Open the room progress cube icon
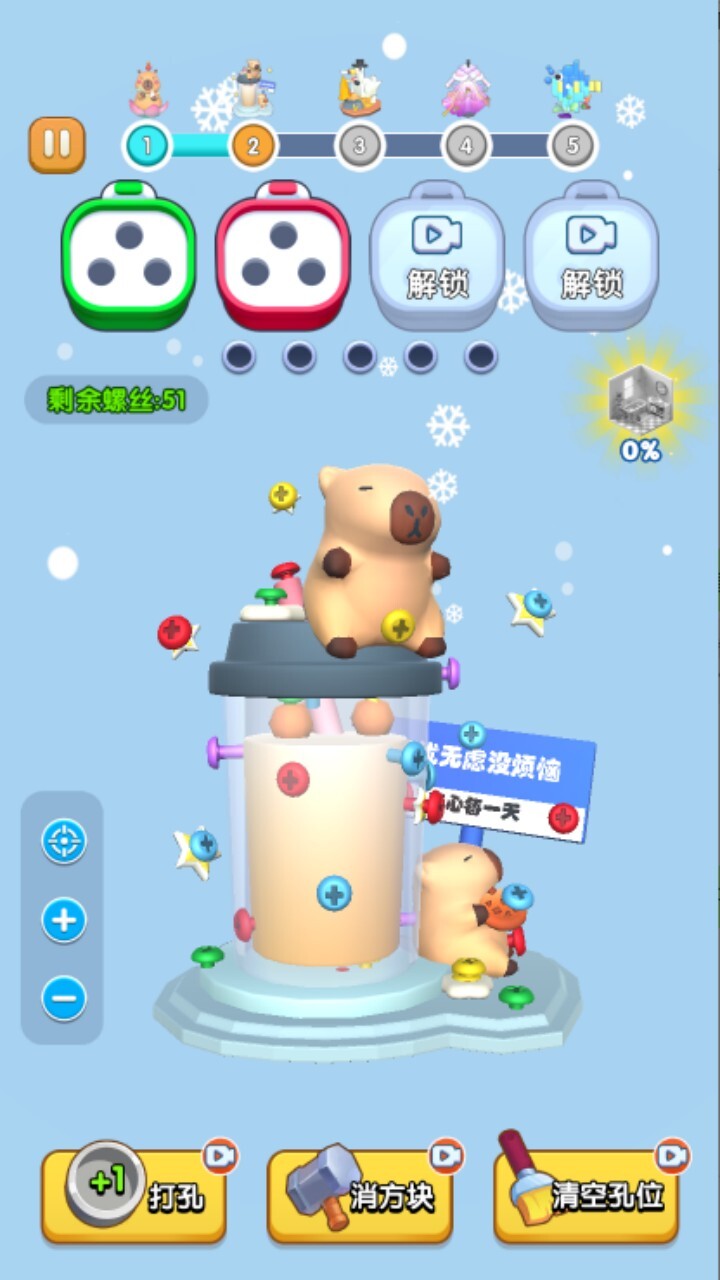Image resolution: width=720 pixels, height=1280 pixels. pyautogui.click(x=640, y=405)
